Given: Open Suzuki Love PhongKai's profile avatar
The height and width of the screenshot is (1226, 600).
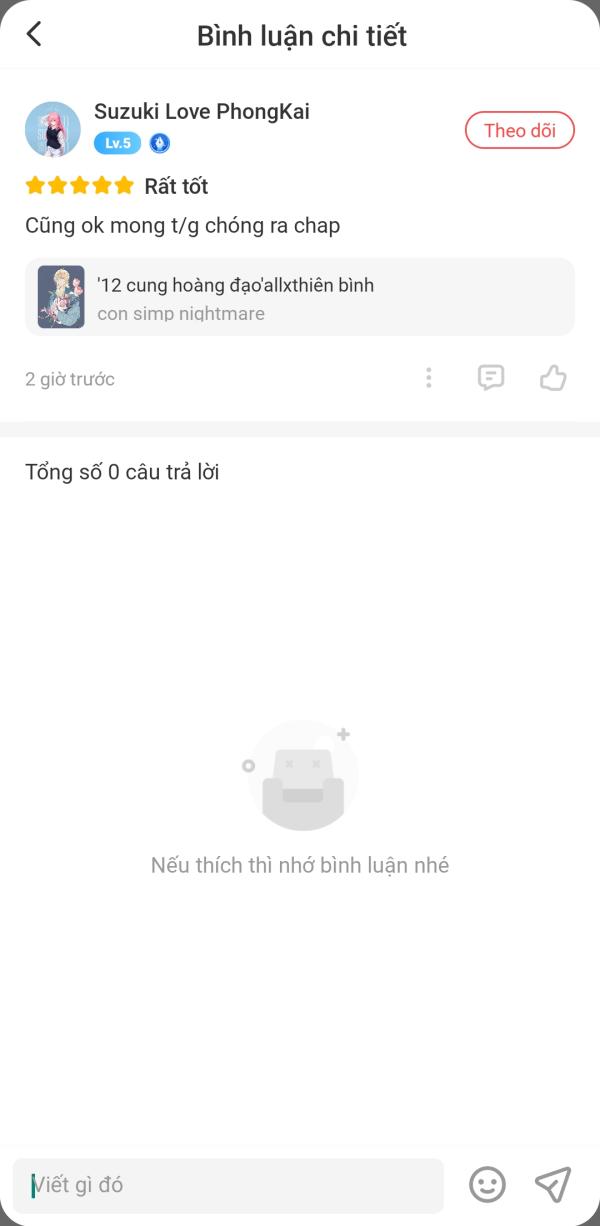Looking at the screenshot, I should (x=52, y=129).
